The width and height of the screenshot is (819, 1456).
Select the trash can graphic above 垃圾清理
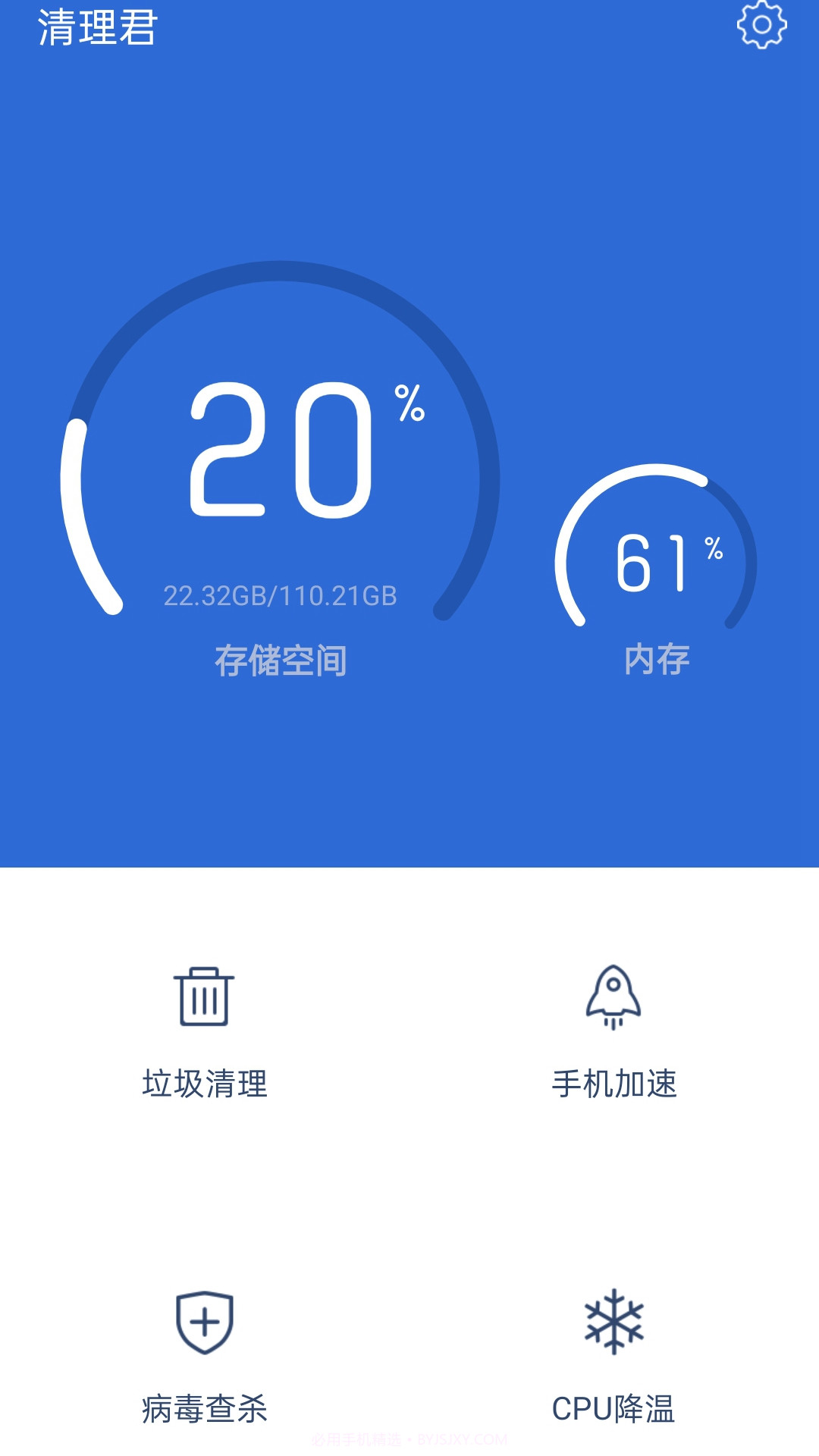point(205,996)
